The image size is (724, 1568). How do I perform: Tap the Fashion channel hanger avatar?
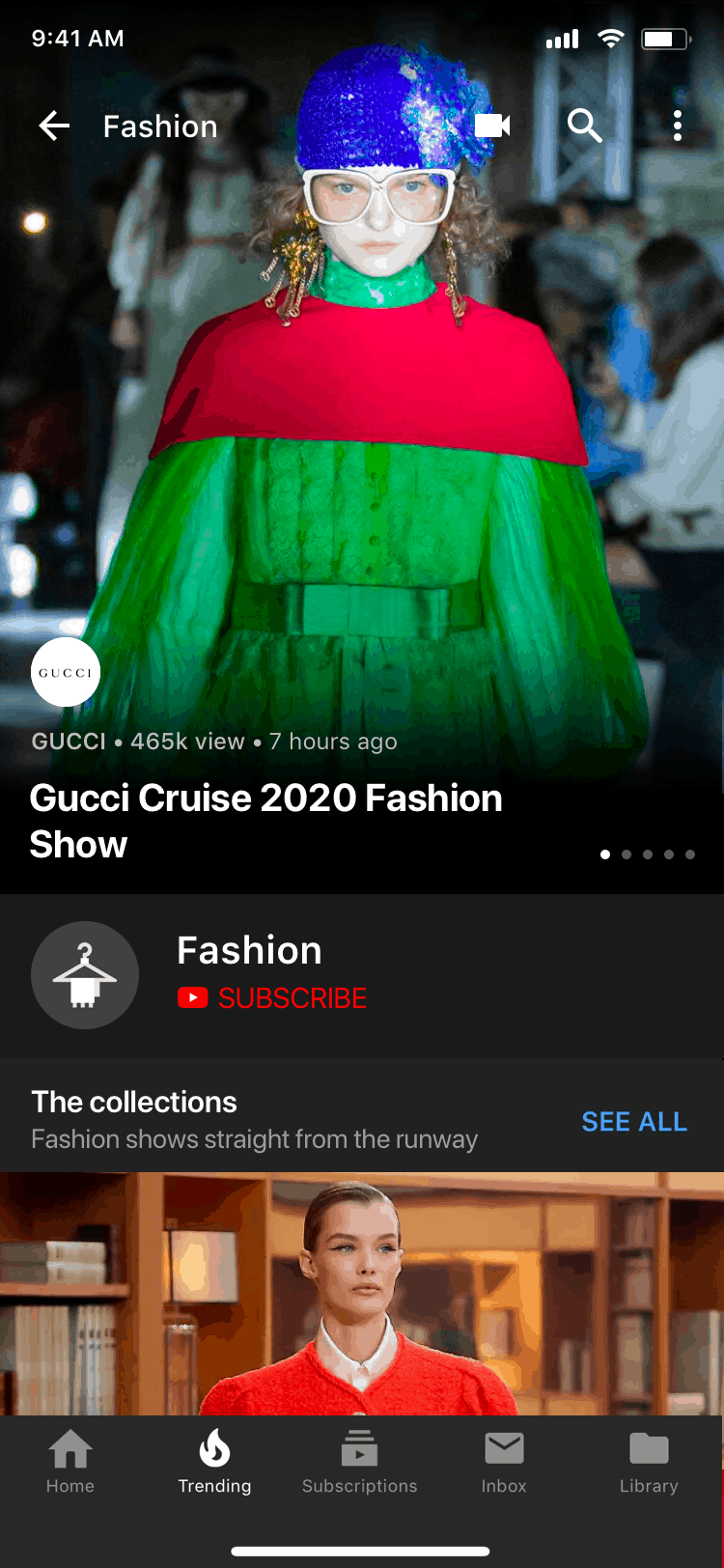(85, 975)
